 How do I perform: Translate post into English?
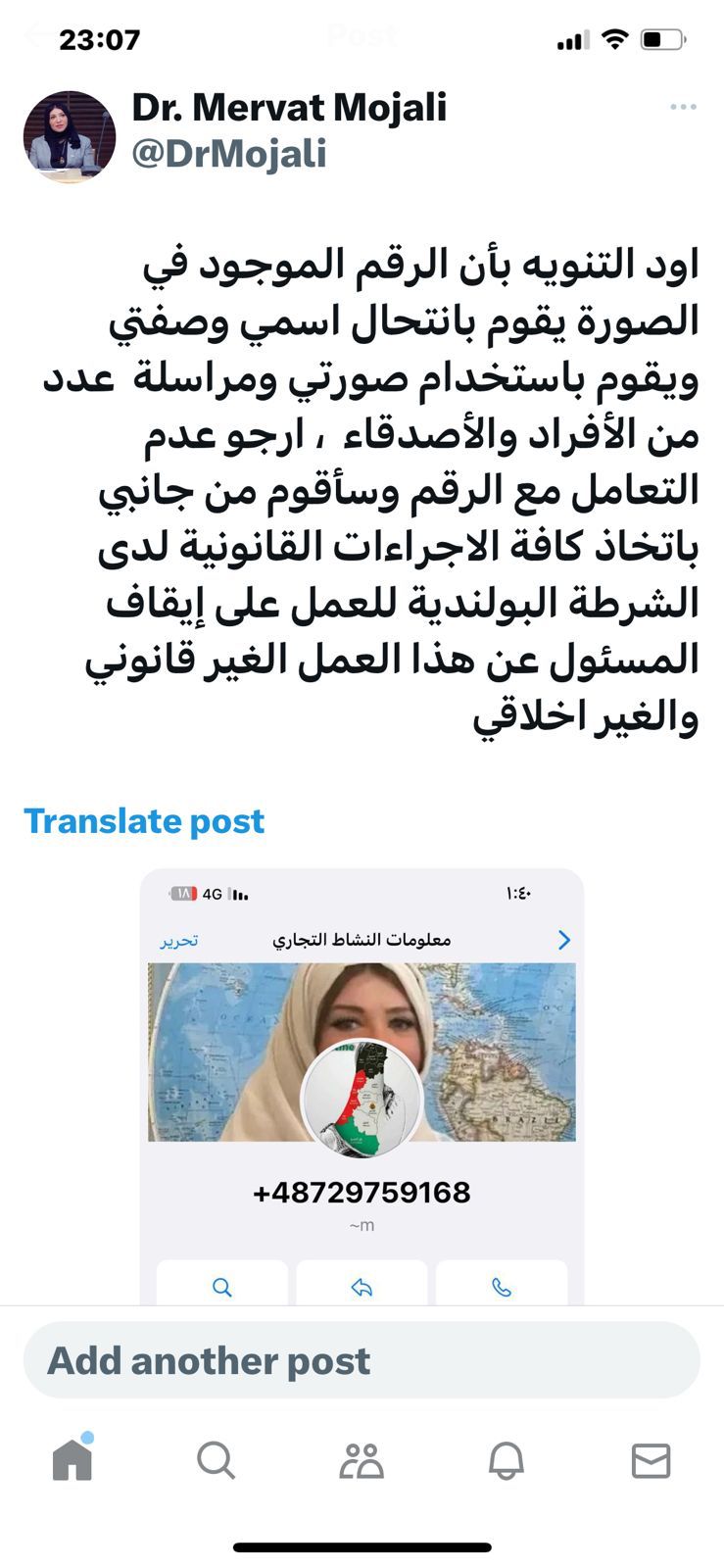click(x=144, y=820)
